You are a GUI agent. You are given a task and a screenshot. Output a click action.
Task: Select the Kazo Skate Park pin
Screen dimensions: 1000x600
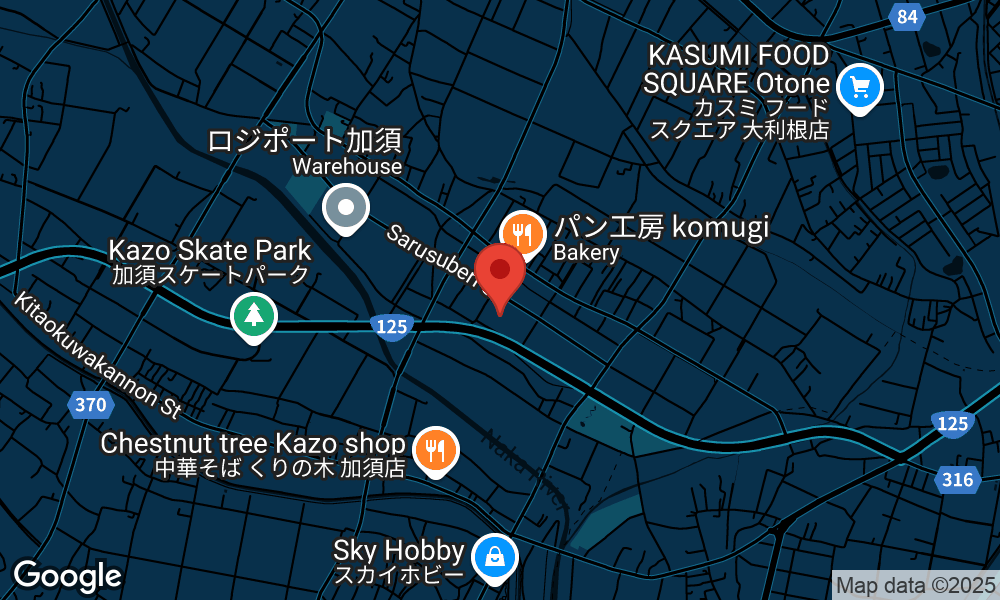click(x=254, y=316)
